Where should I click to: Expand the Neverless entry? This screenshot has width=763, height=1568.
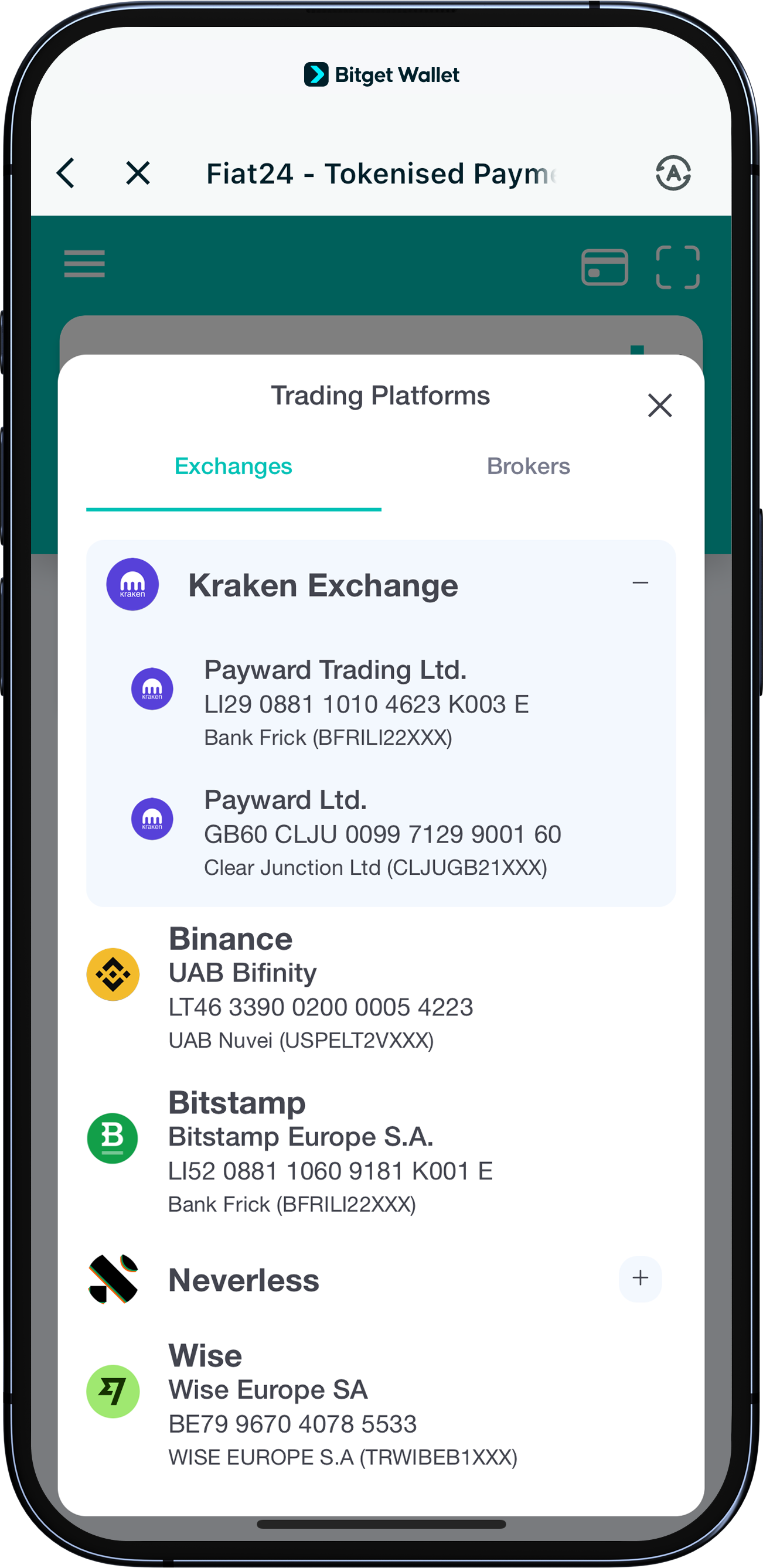(x=640, y=1277)
